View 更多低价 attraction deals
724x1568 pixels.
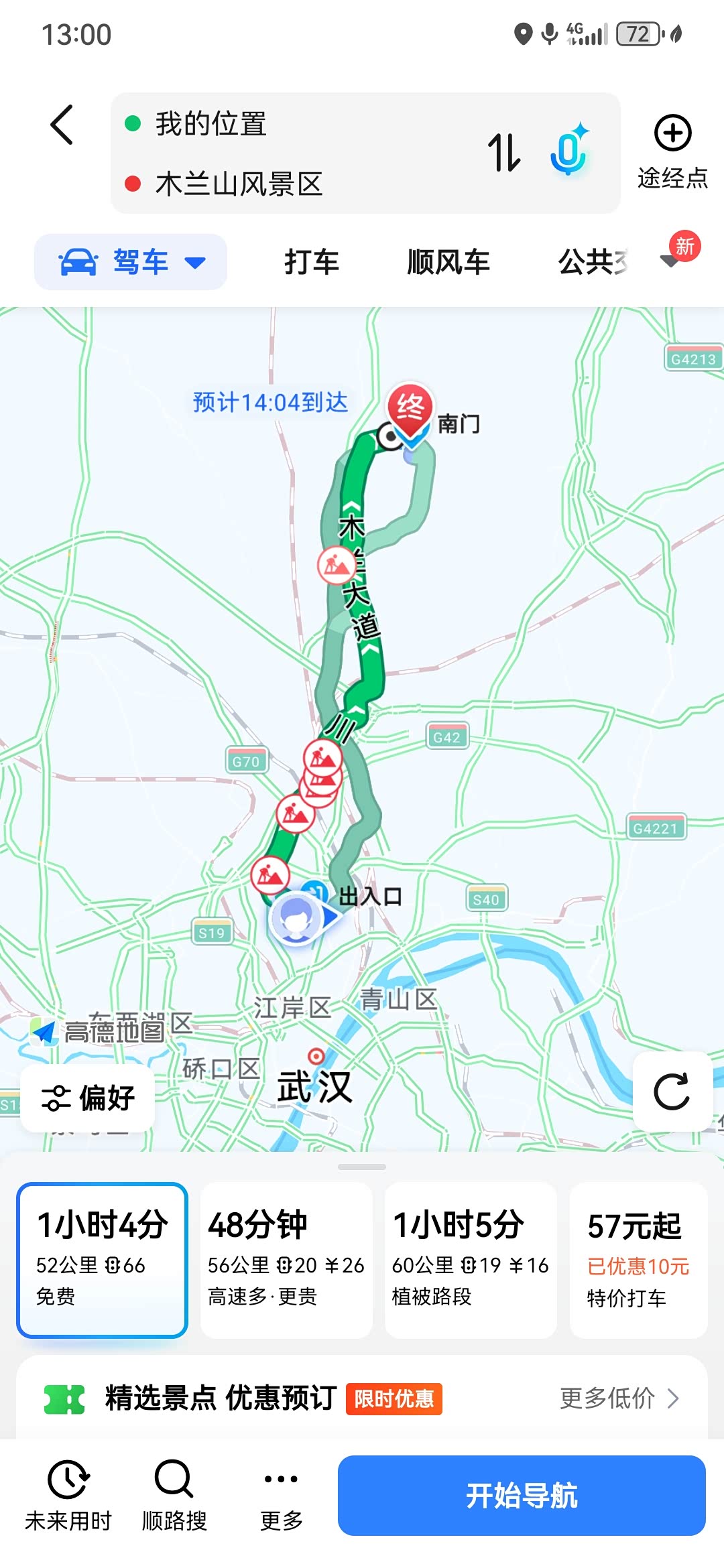pyautogui.click(x=619, y=1398)
